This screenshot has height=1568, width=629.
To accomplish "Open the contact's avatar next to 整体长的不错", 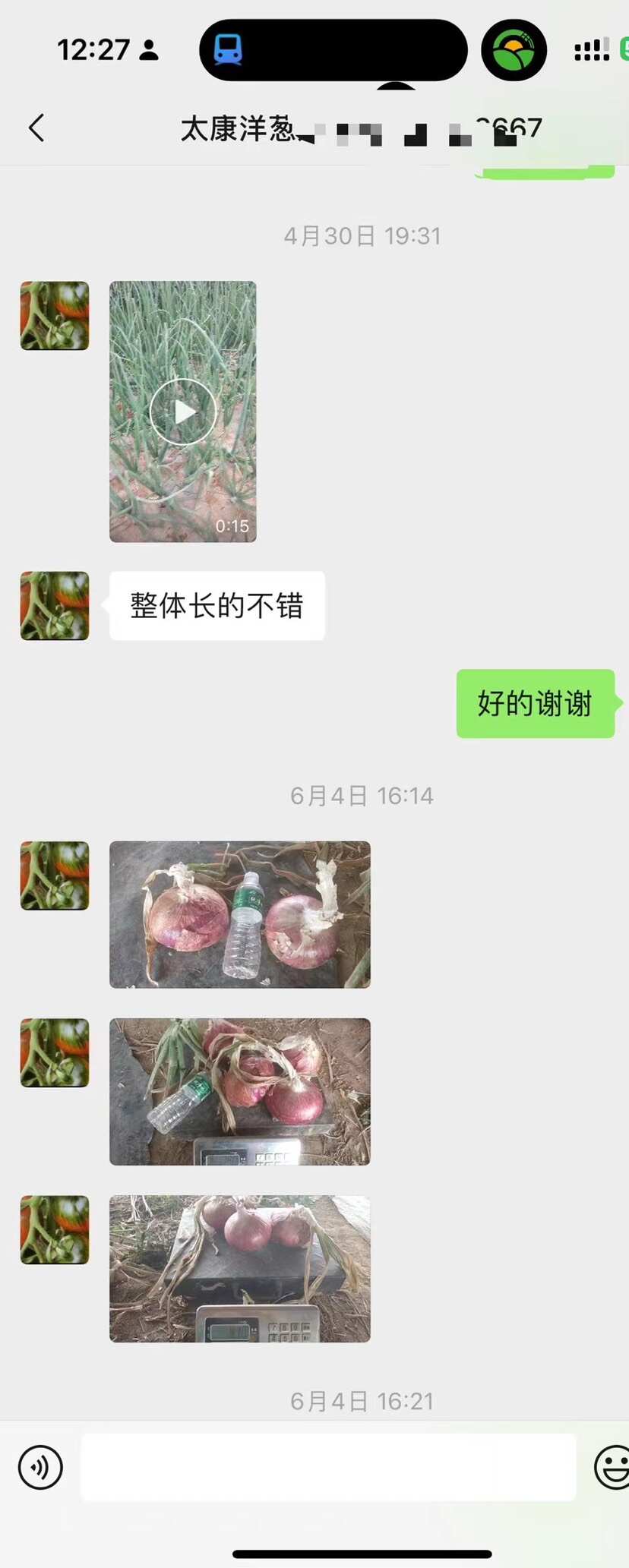I will click(x=55, y=606).
